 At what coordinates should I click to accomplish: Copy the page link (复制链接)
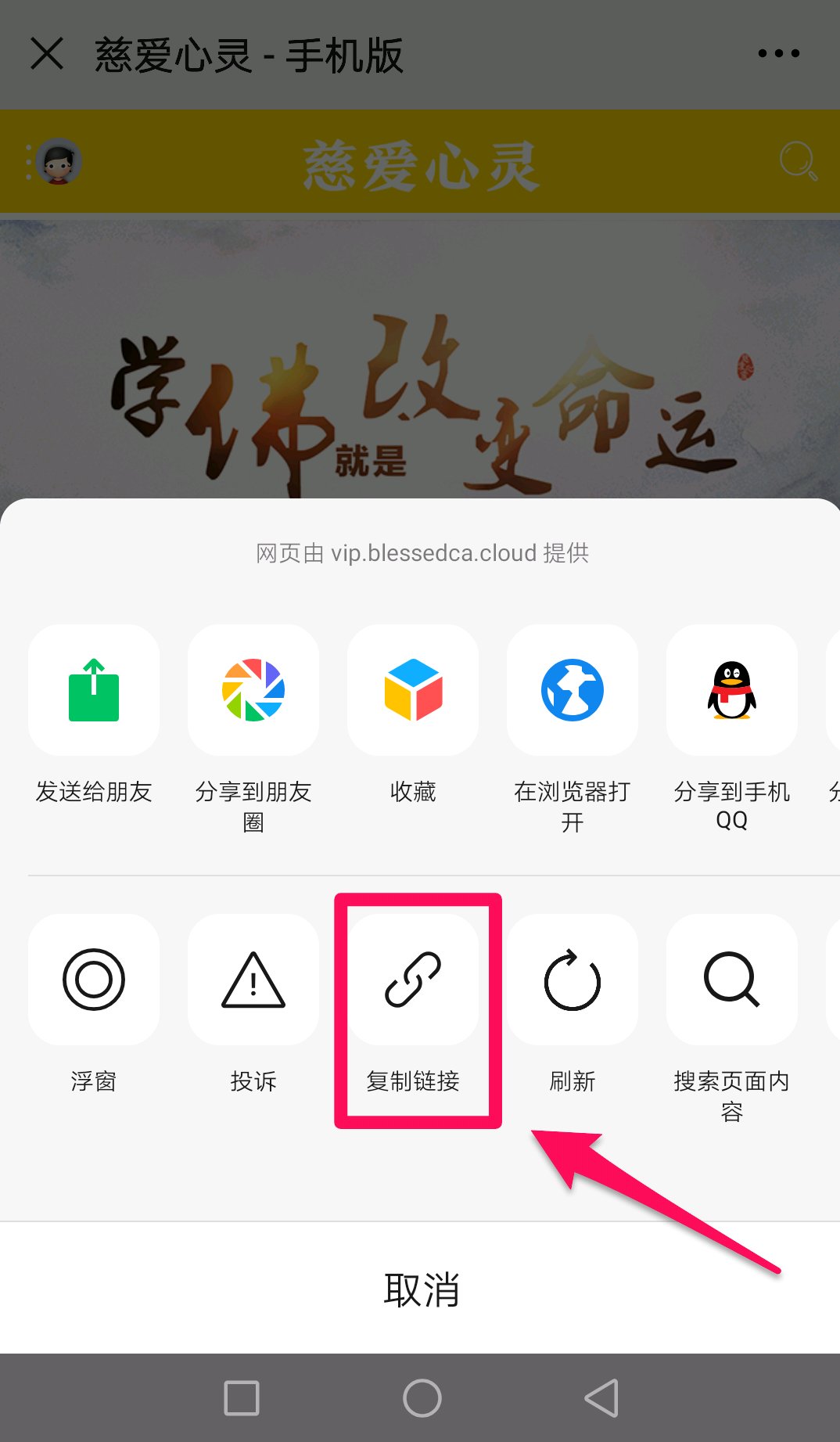point(413,980)
